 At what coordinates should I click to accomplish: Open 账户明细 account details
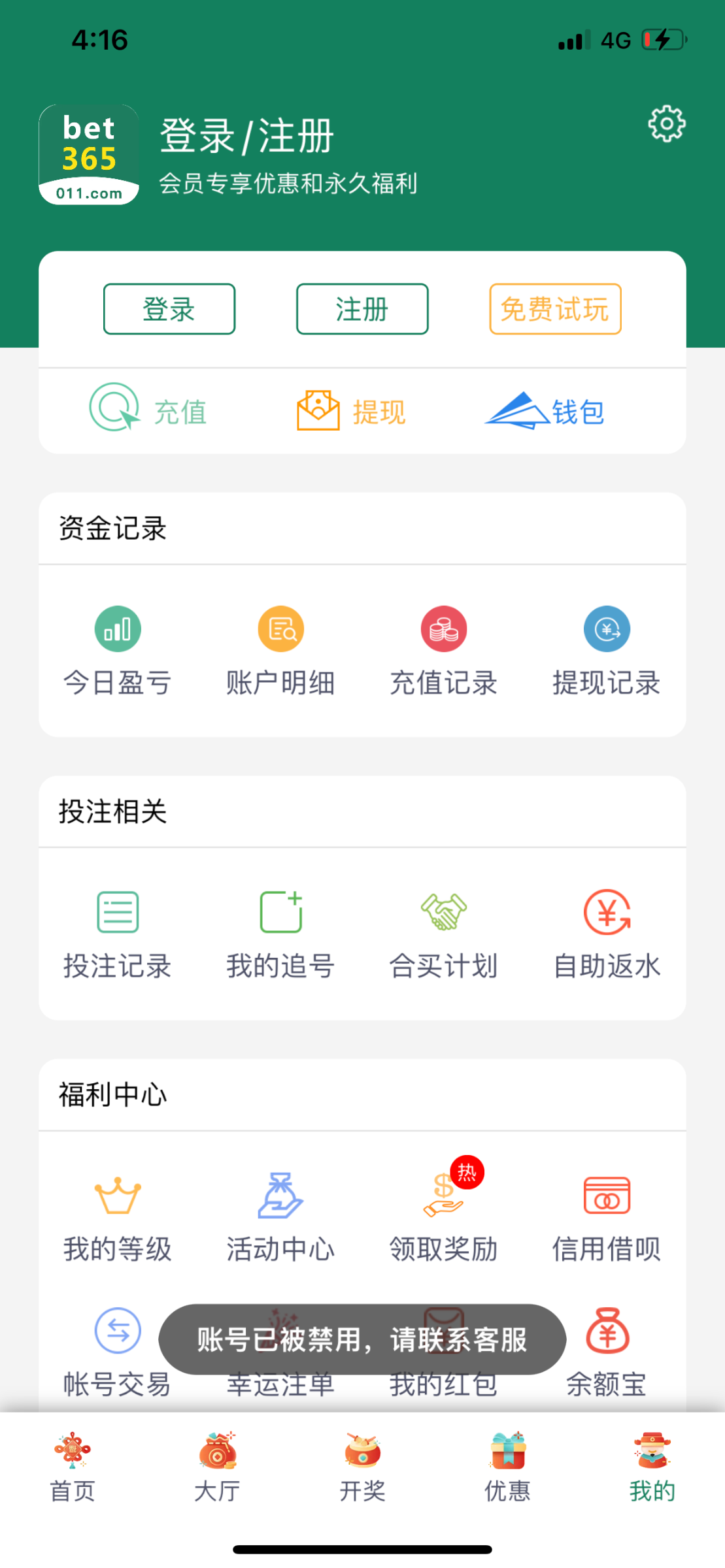[x=280, y=650]
